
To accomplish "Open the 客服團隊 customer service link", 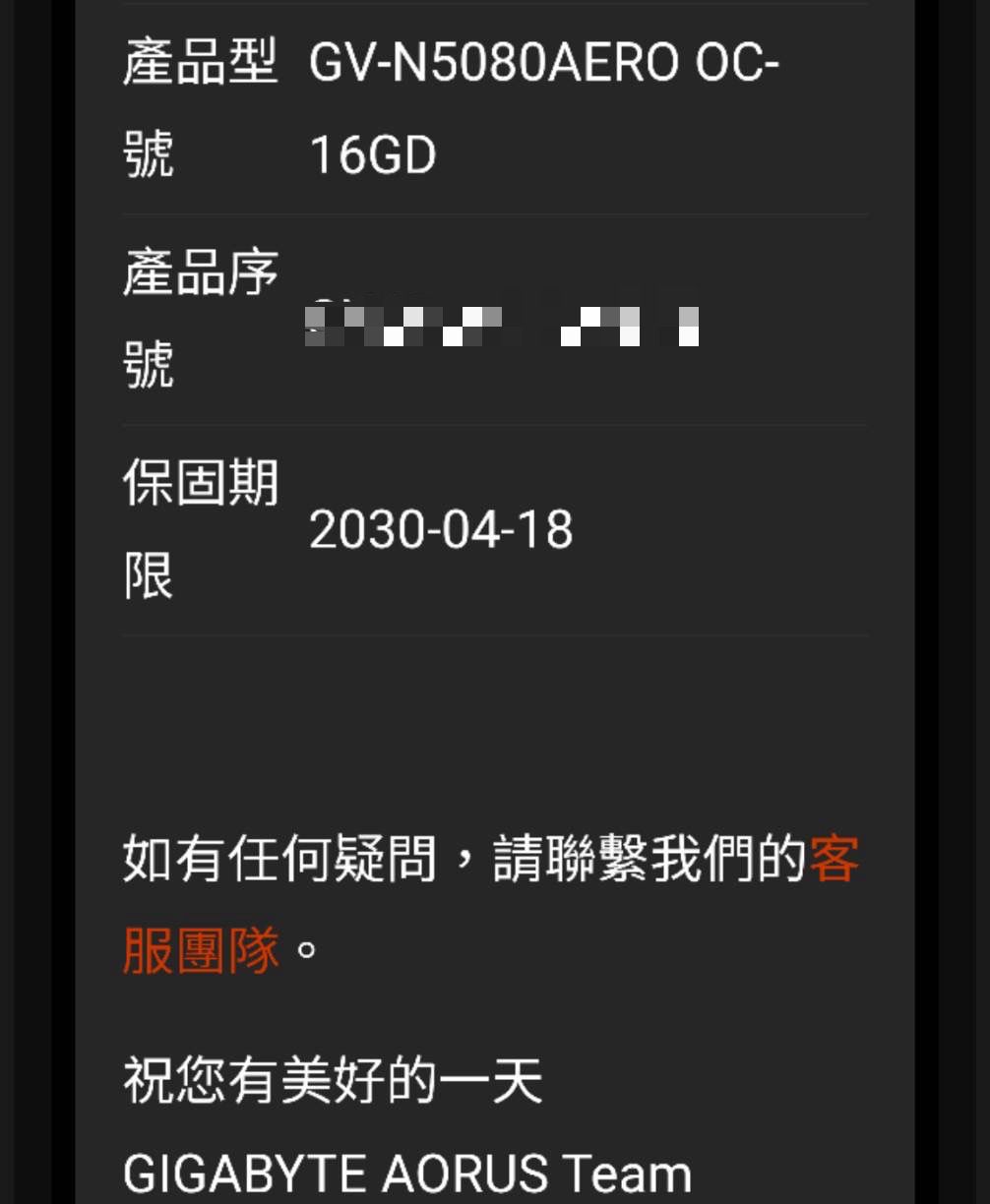I will click(202, 949).
